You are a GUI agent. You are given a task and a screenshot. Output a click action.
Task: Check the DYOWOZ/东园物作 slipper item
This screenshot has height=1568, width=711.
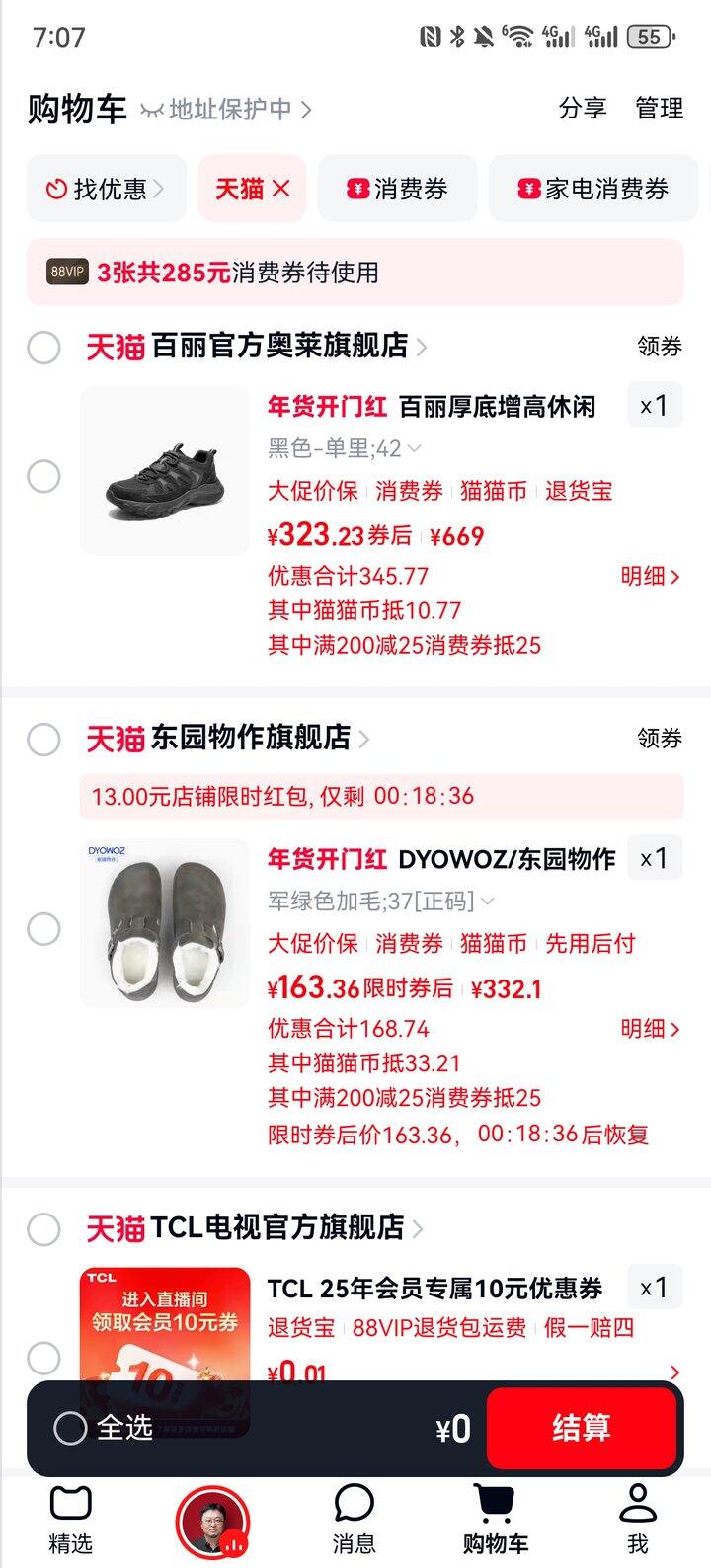43,929
